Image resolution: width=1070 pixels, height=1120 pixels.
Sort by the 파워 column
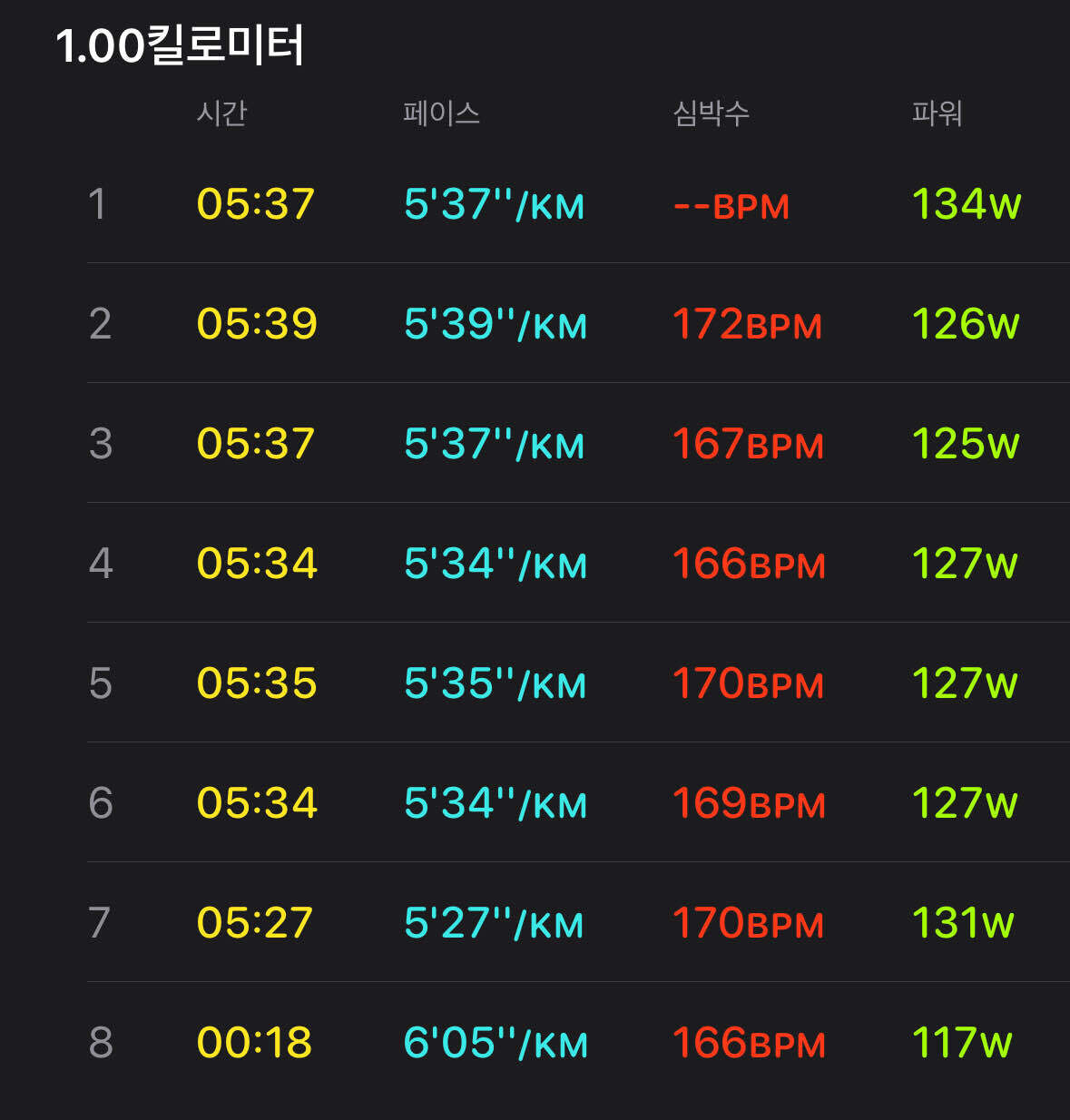(937, 112)
